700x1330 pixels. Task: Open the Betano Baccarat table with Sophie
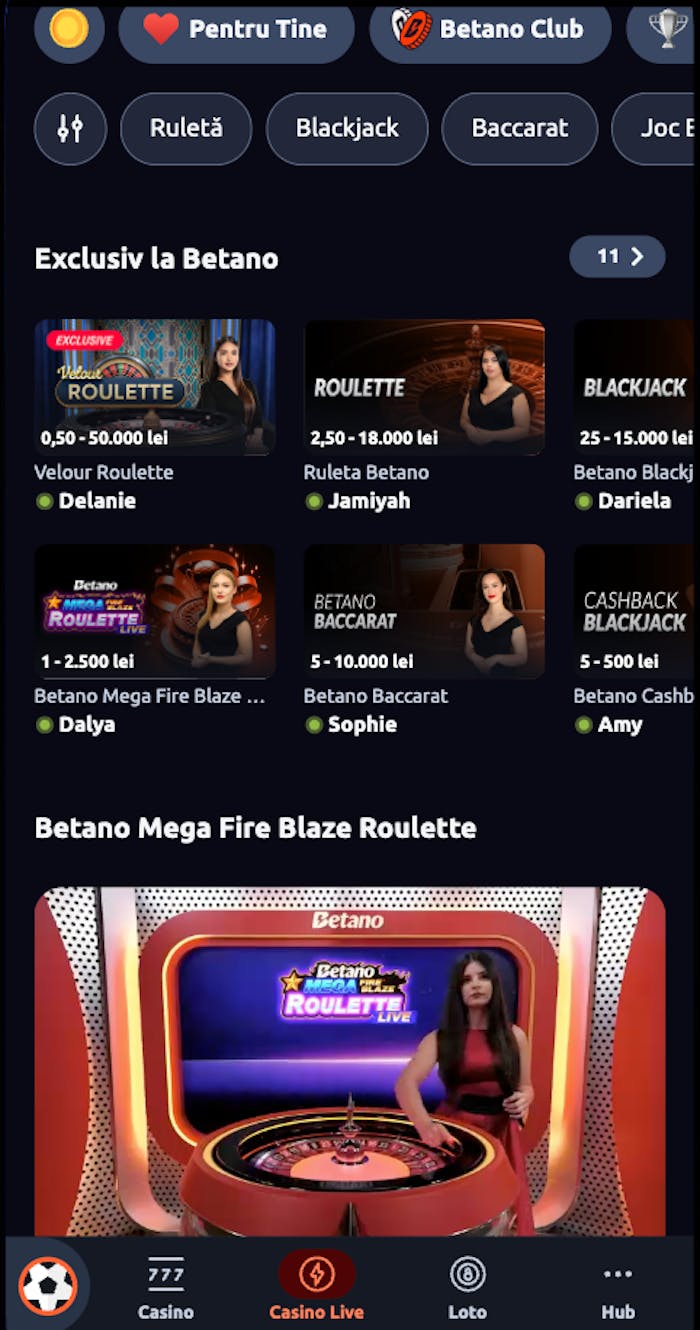(424, 611)
